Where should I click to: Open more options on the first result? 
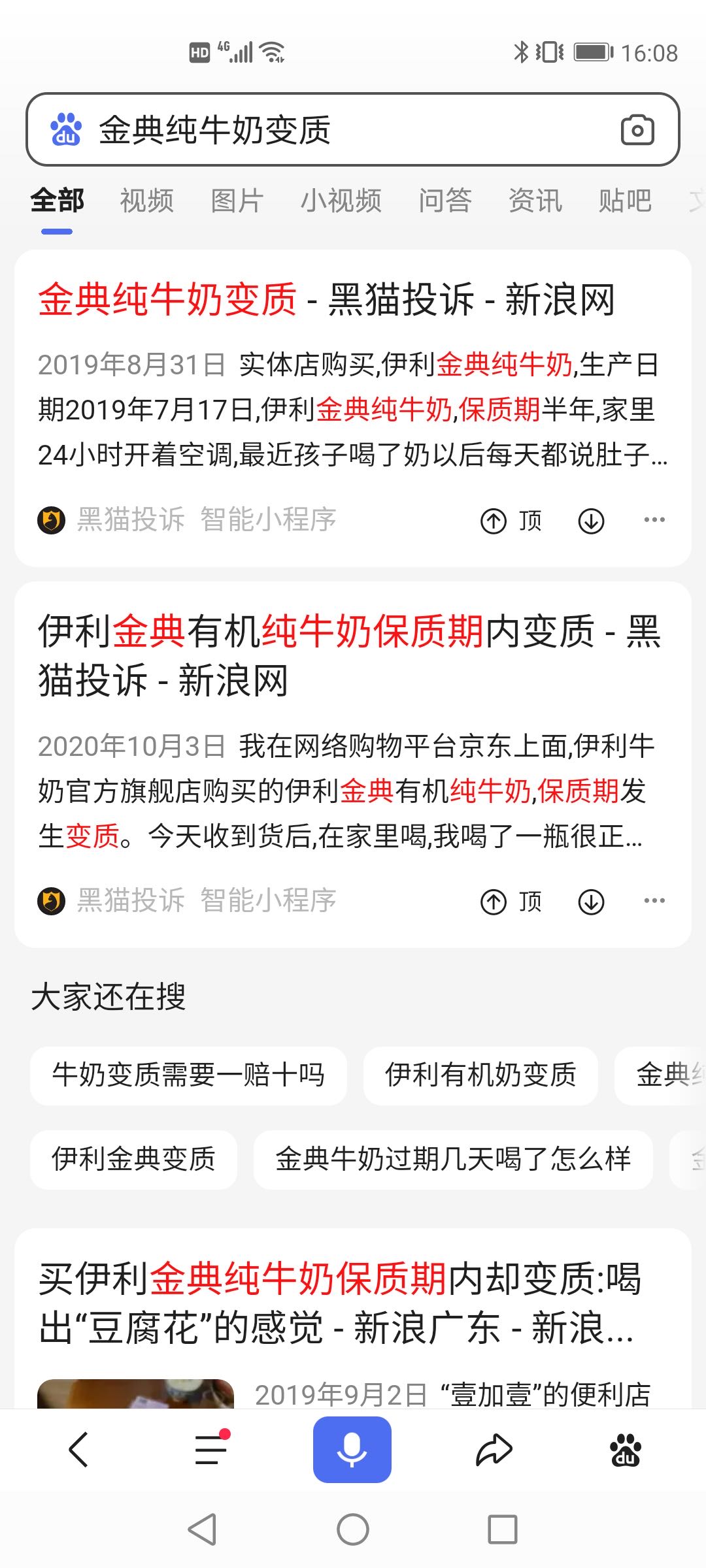654,519
